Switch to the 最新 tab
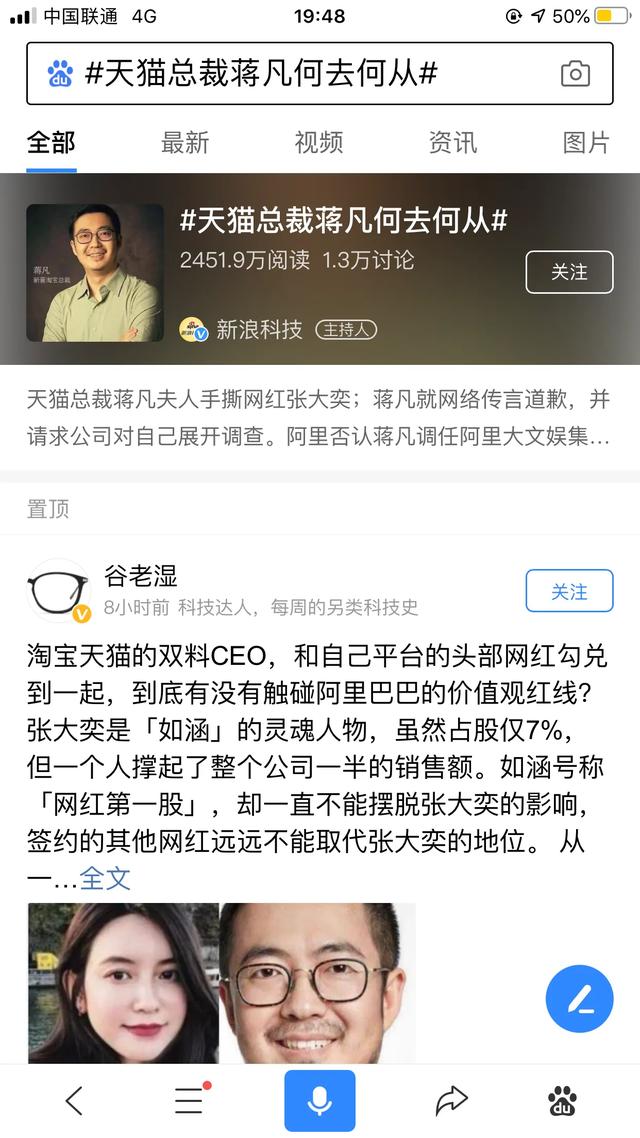This screenshot has width=640, height=1138. coord(185,142)
